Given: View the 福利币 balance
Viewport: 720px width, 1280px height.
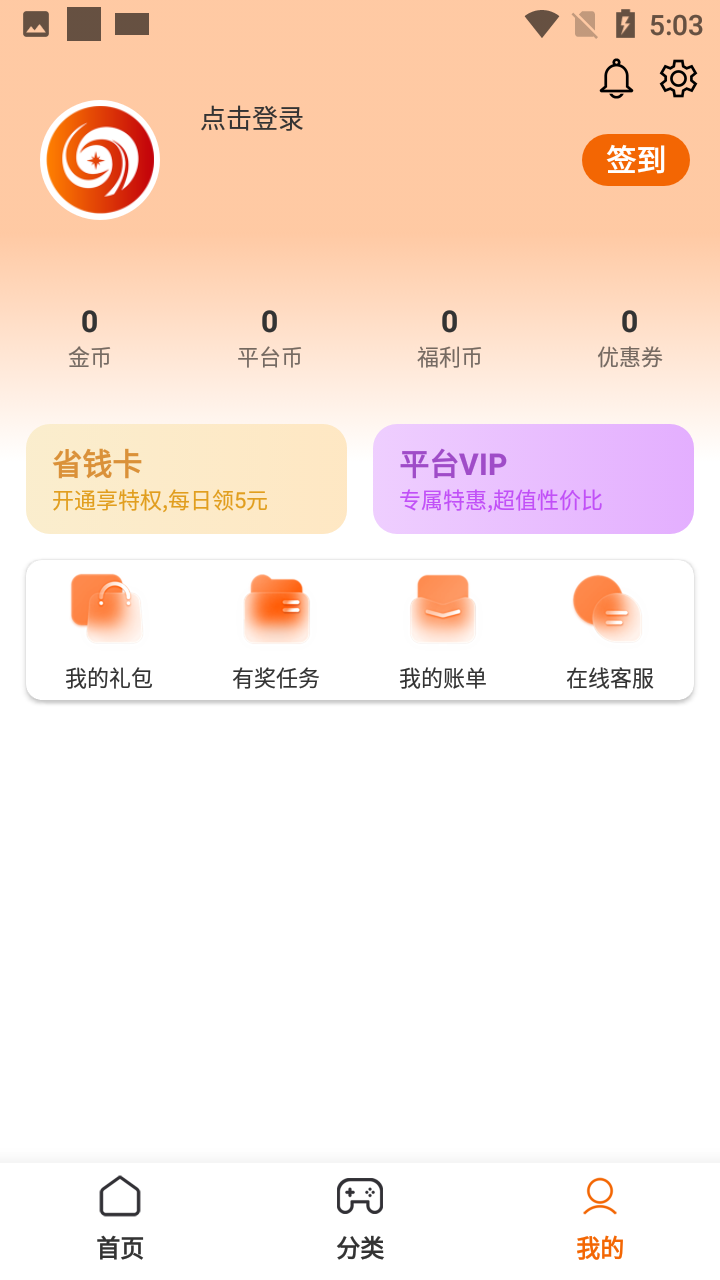Looking at the screenshot, I should tap(450, 337).
